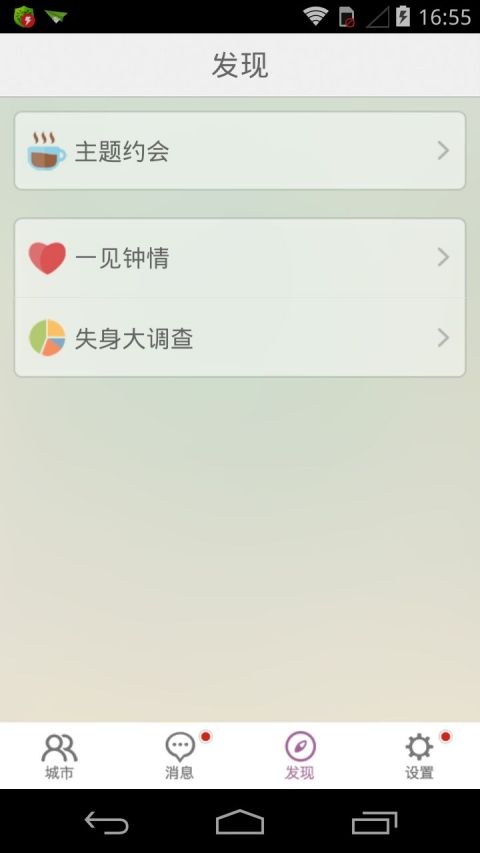Open the 失身大调查 survey
Image resolution: width=480 pixels, height=853 pixels.
[240, 337]
